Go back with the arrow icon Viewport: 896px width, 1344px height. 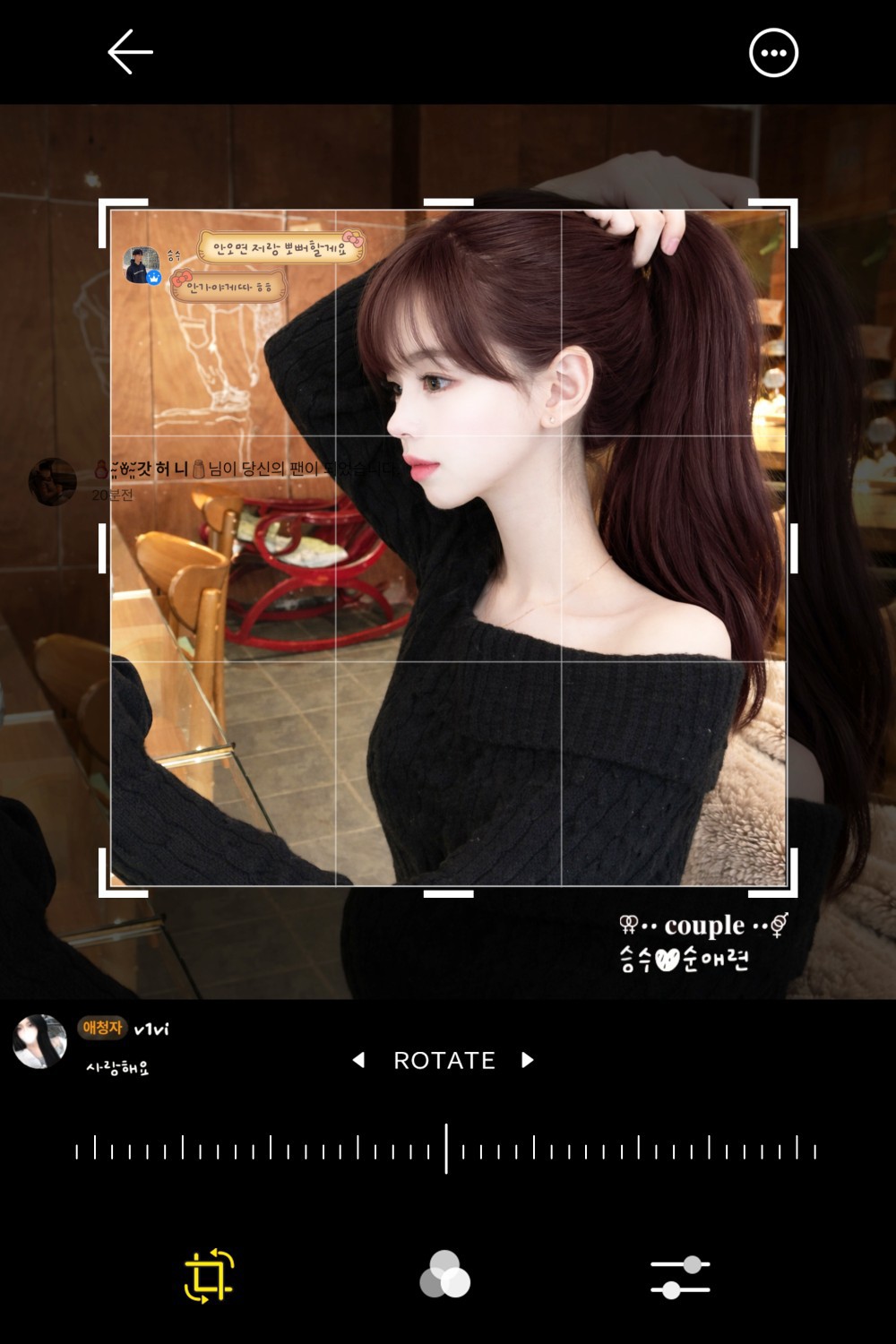point(131,52)
